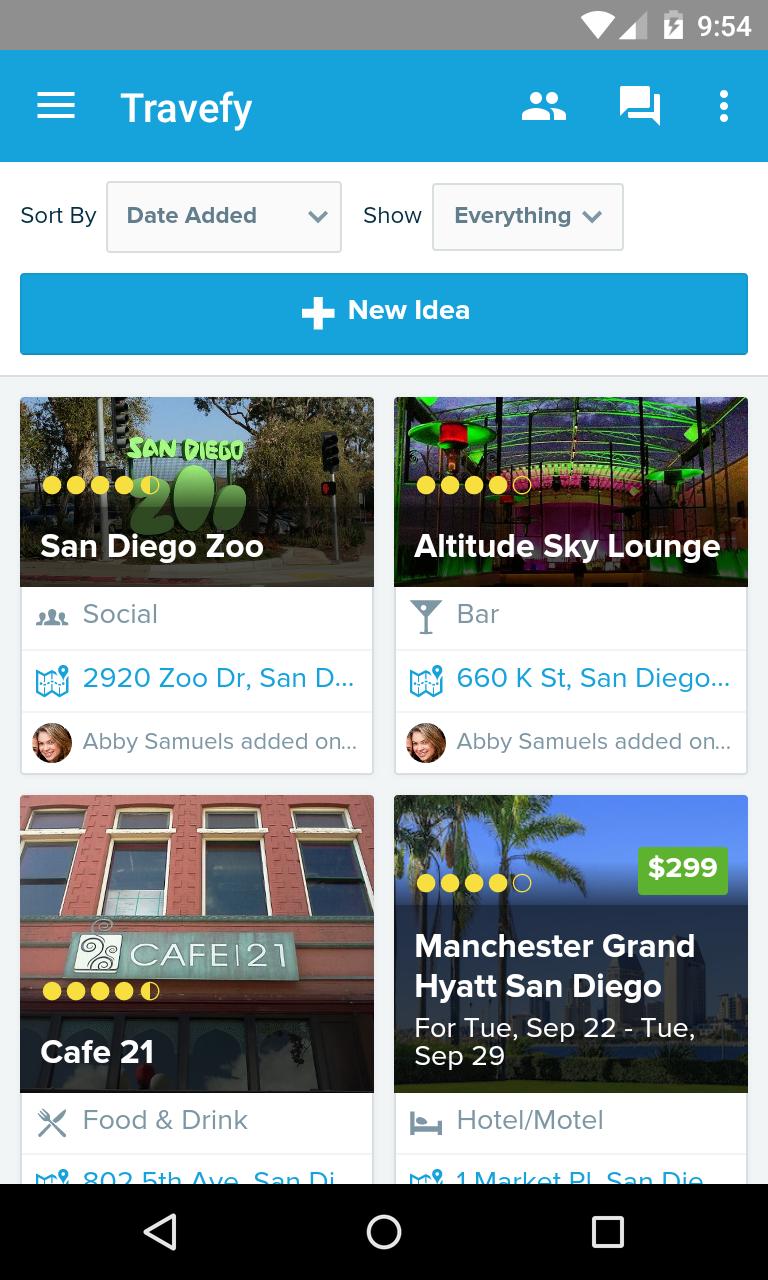Screen dimensions: 768x1280
Task: Open the 2920 Zoo Dr address link
Action: coord(217,679)
